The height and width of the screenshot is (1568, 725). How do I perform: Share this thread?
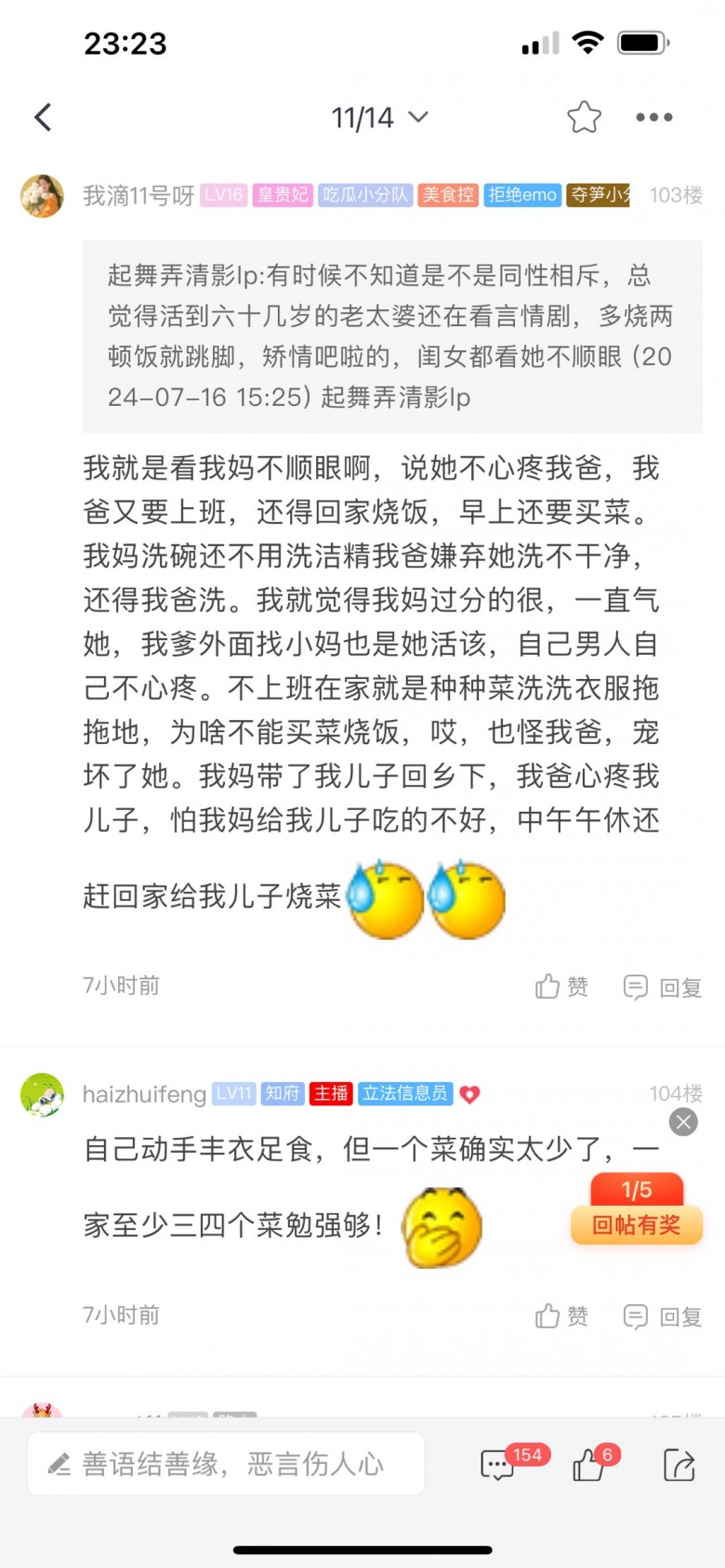679,1466
